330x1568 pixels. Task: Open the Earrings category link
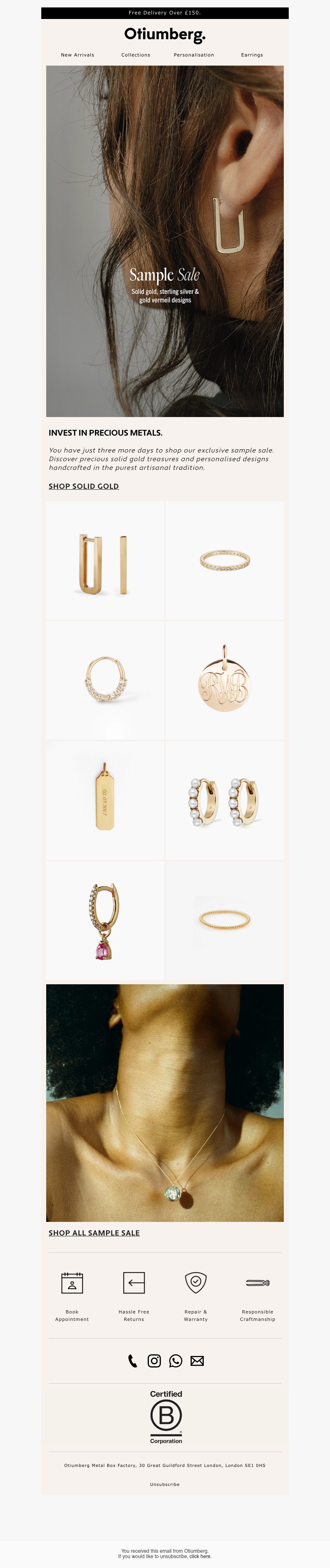[x=252, y=55]
